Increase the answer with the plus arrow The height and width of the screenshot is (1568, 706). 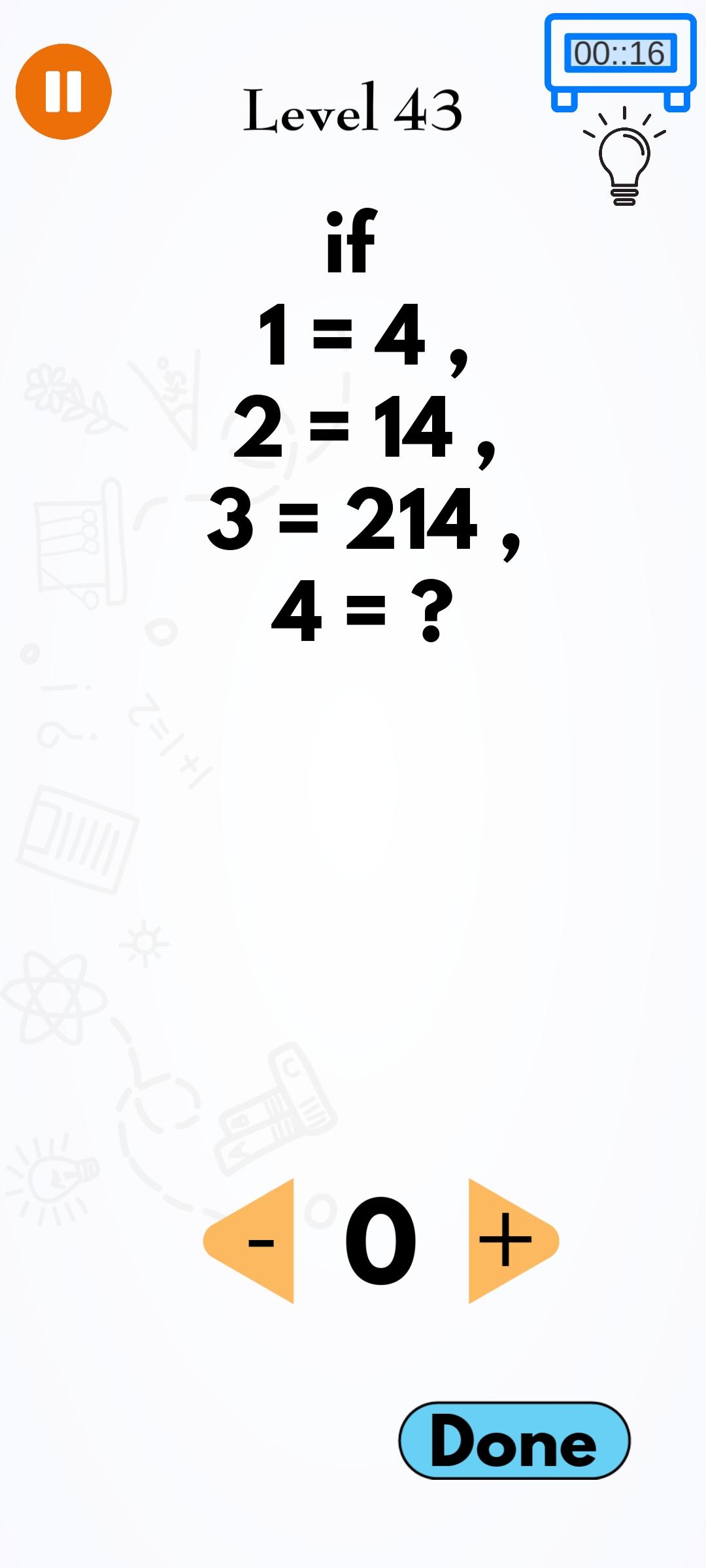[513, 1241]
